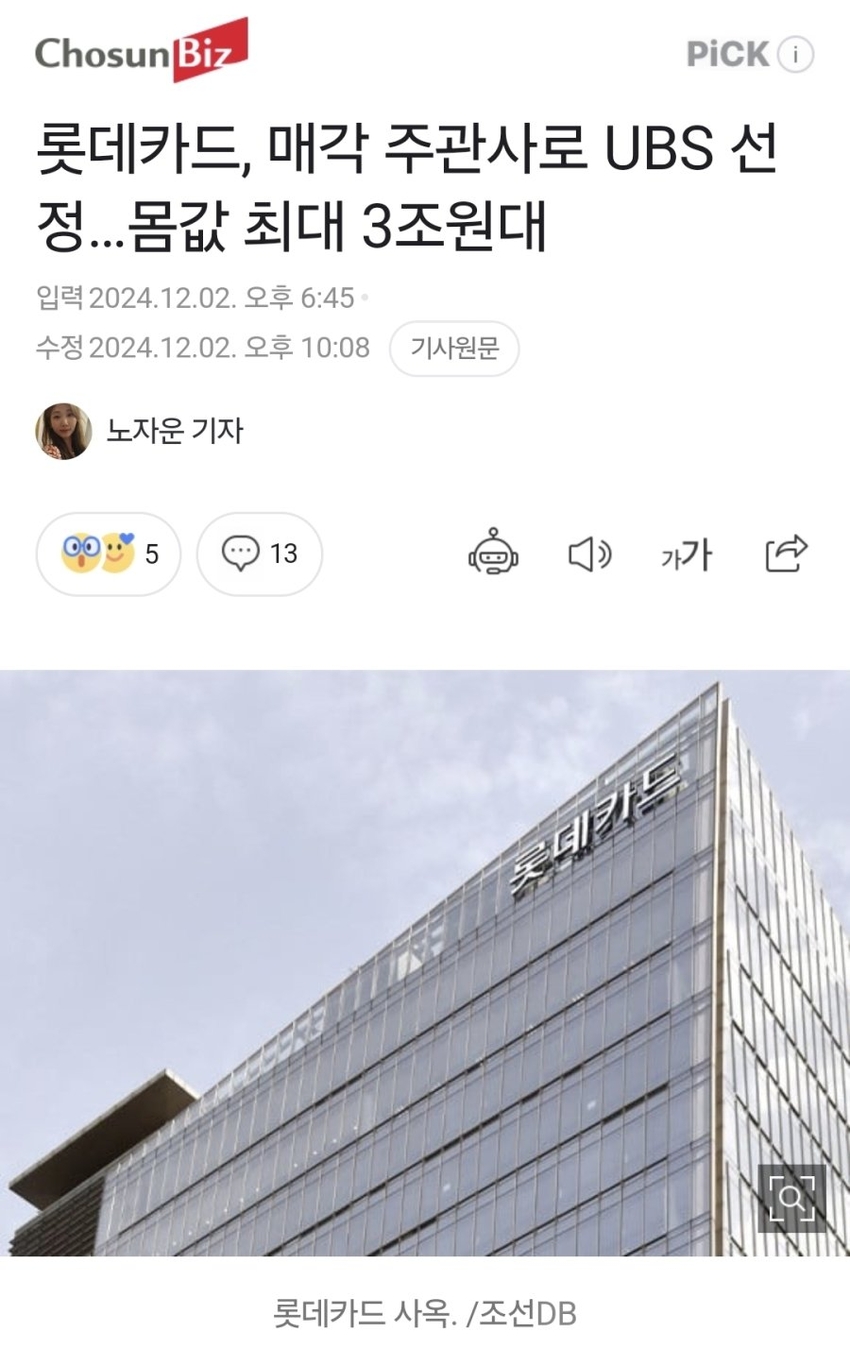Listen to the article with the speaker icon
The width and height of the screenshot is (850, 1366).
pyautogui.click(x=589, y=554)
